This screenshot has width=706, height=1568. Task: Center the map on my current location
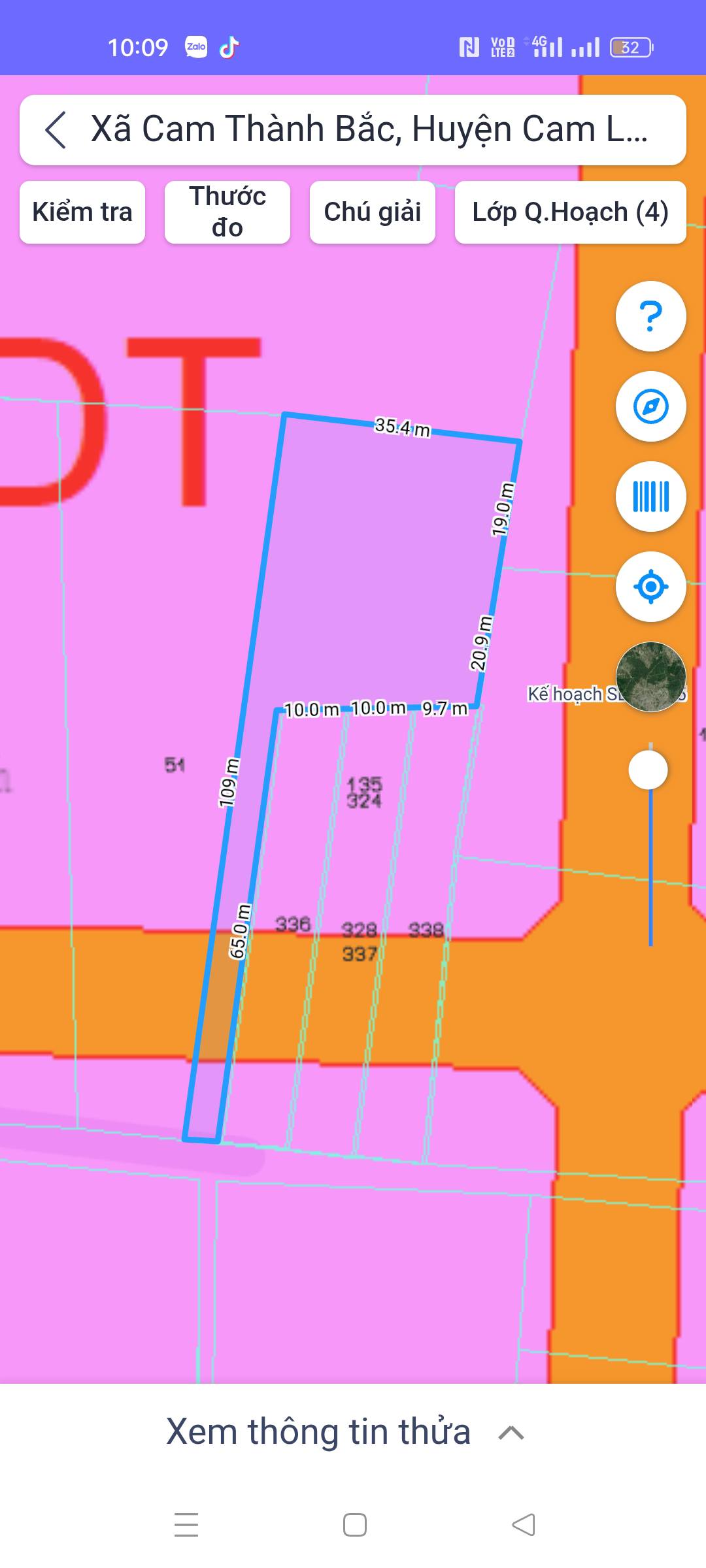(650, 587)
